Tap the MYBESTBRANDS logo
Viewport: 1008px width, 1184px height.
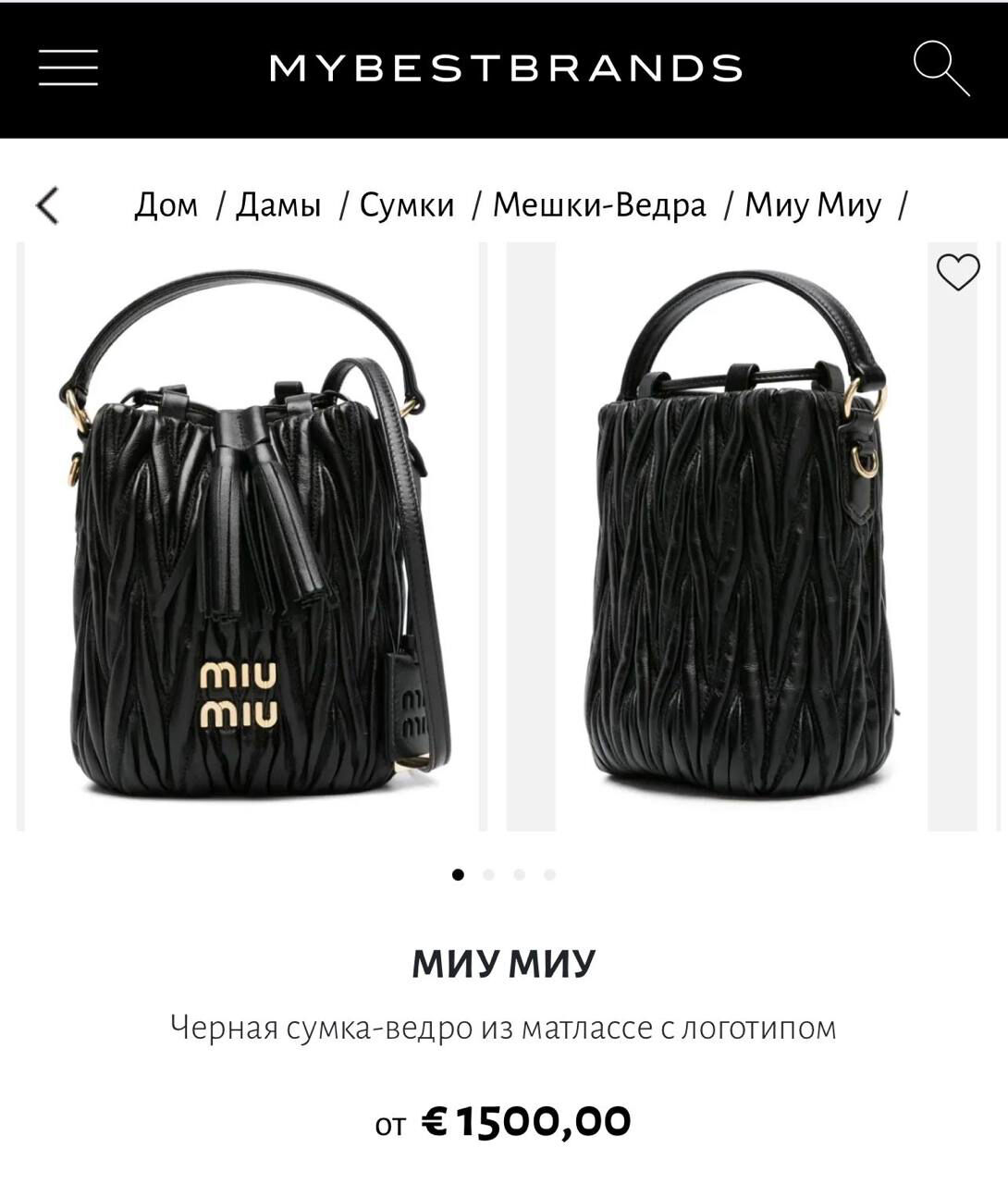506,68
